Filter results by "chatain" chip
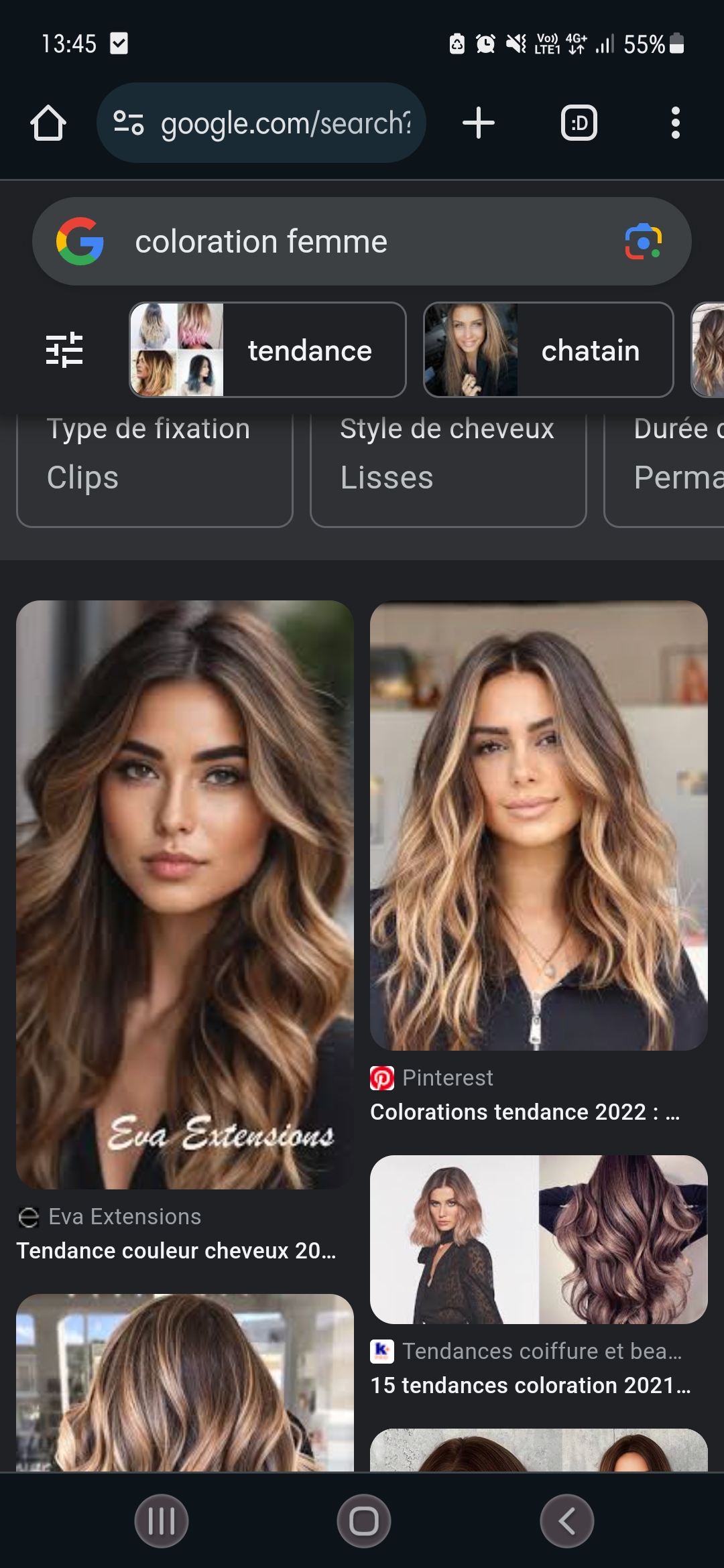The width and height of the screenshot is (724, 1568). pos(548,350)
